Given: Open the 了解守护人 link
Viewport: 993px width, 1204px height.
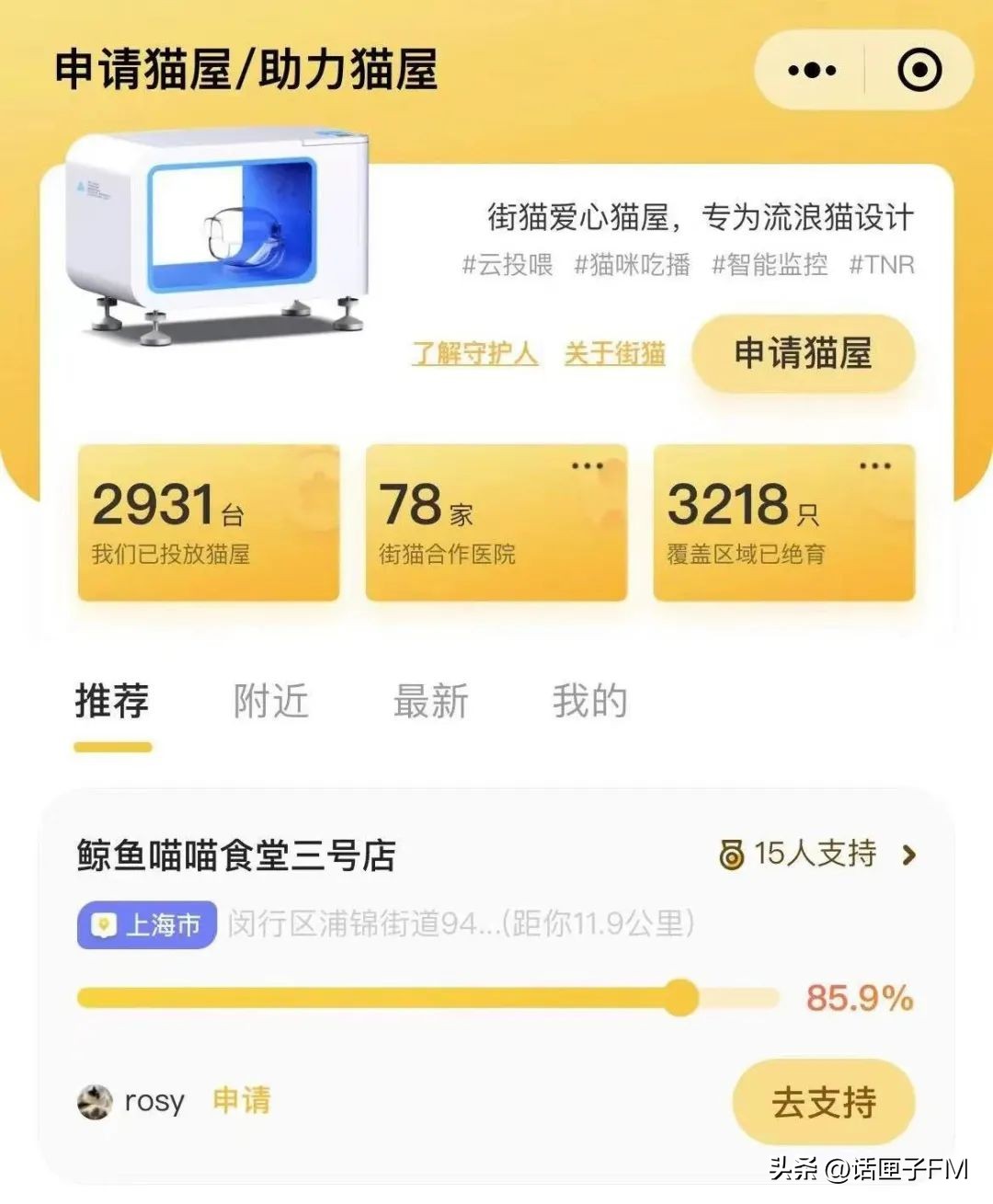Looking at the screenshot, I should click(x=474, y=353).
